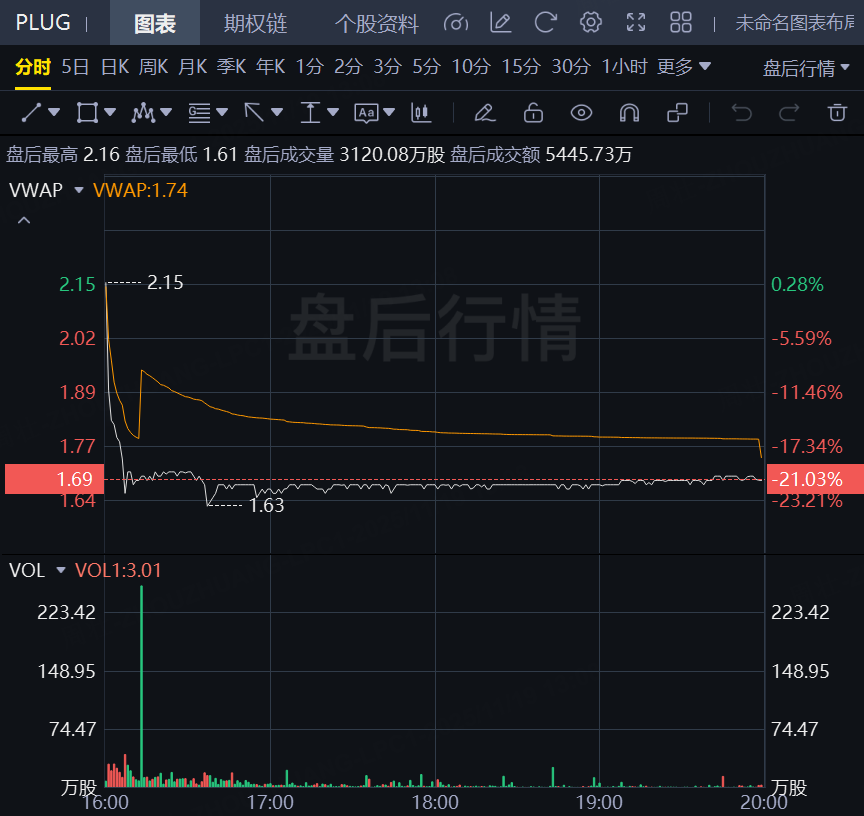Refresh the chart data

click(x=545, y=23)
